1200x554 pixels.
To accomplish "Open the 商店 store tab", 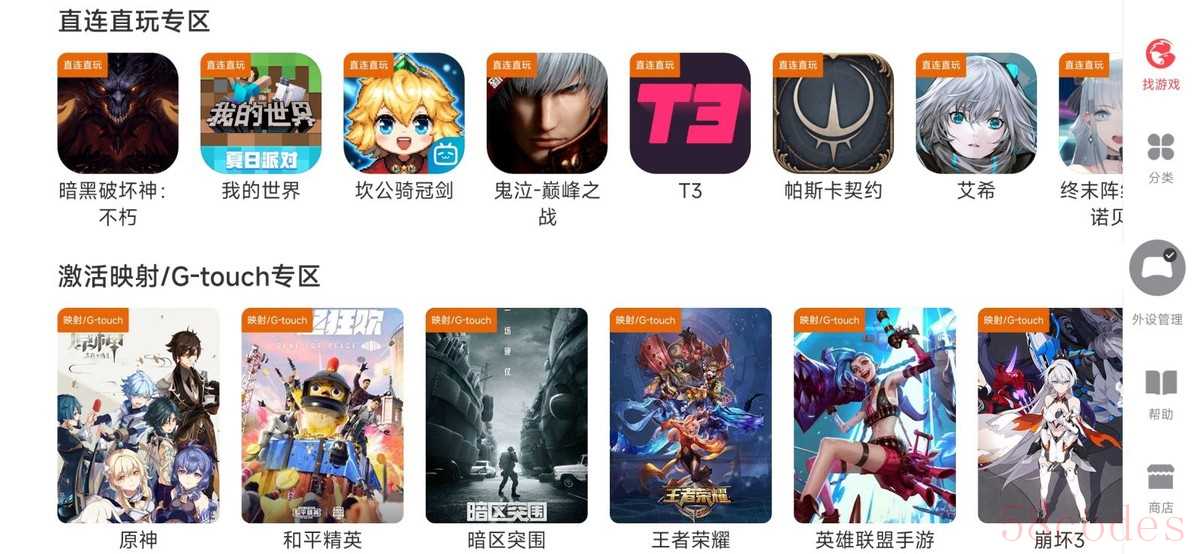I will [x=1160, y=486].
